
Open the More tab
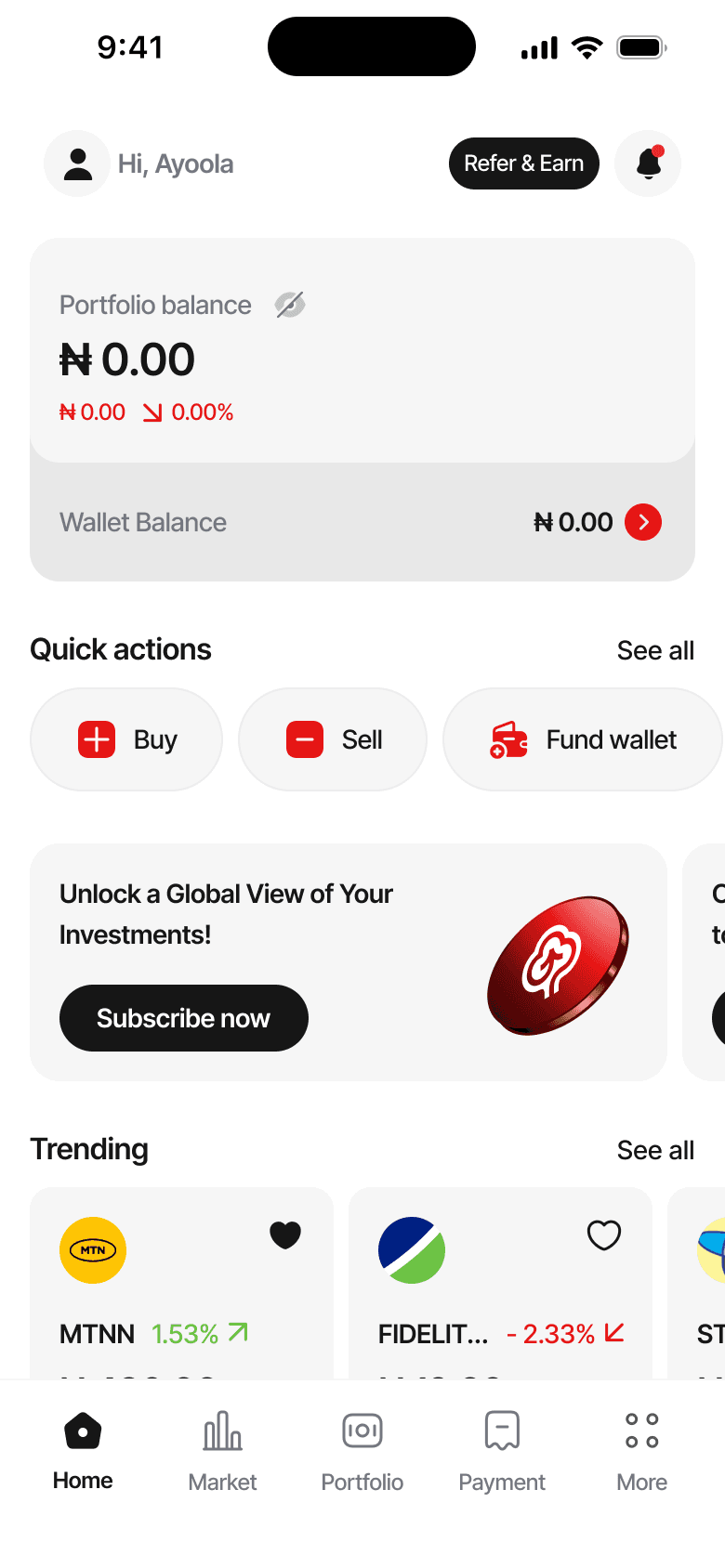pos(642,1449)
